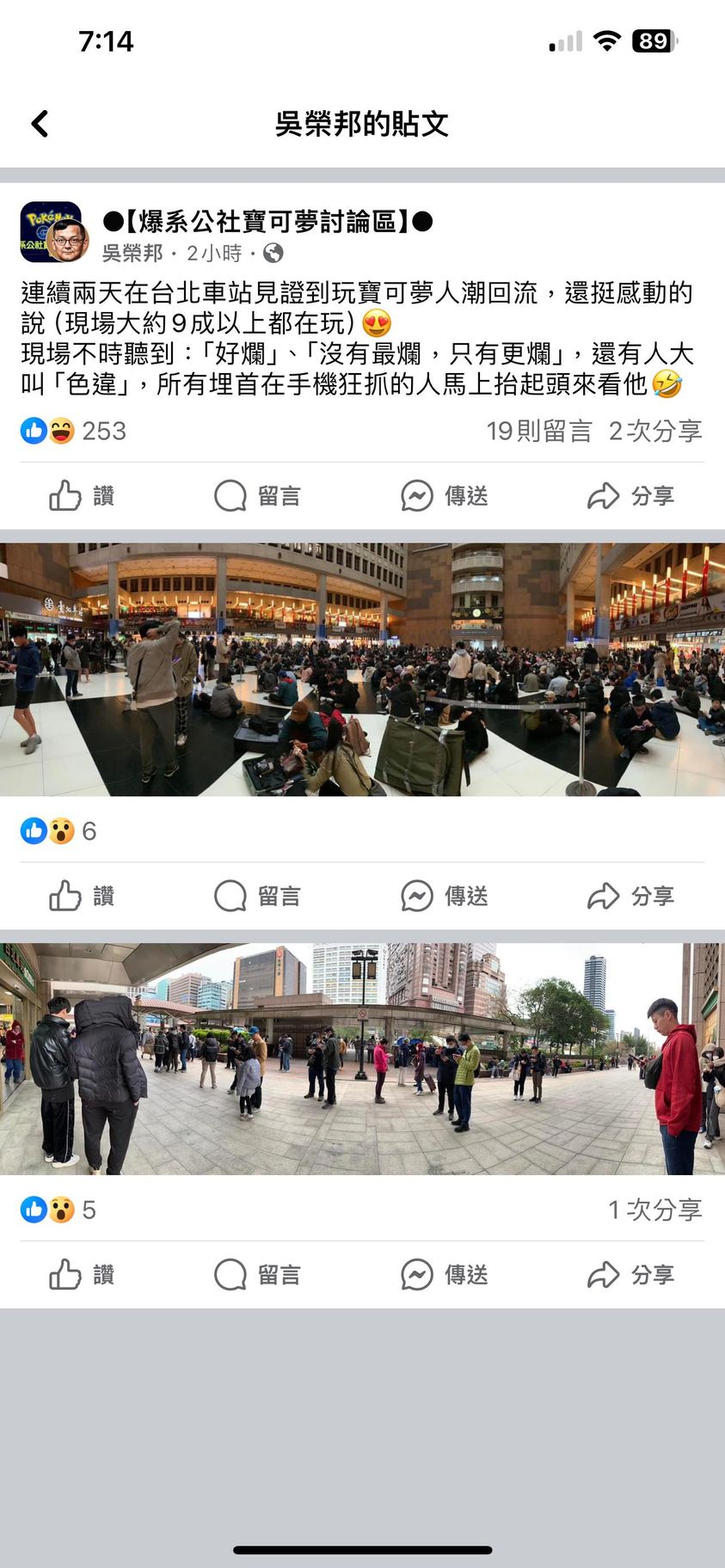
Task: Go back from 吳榮邦's post
Action: (x=40, y=124)
